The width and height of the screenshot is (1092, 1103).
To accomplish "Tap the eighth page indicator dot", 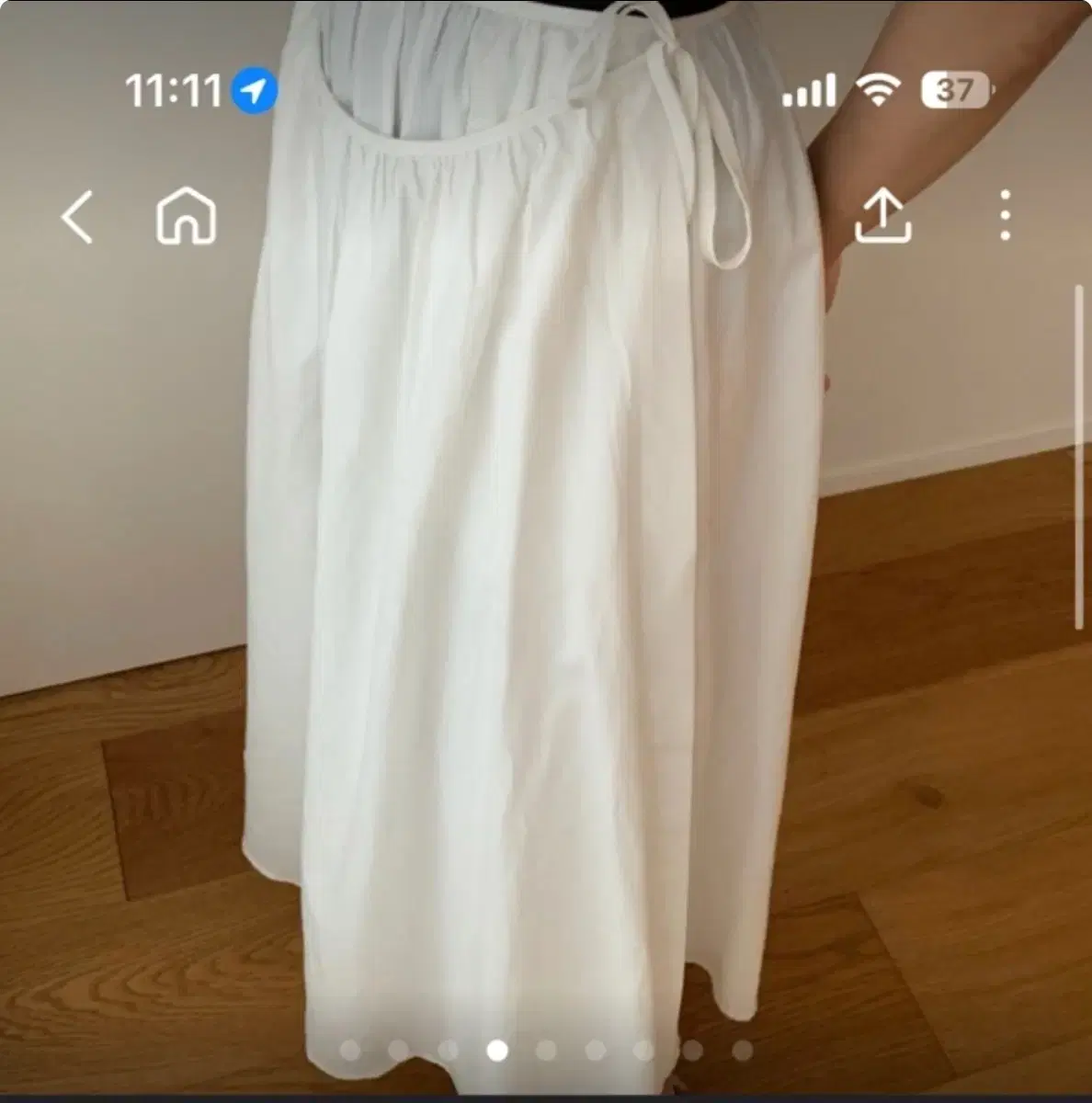I will click(693, 1048).
